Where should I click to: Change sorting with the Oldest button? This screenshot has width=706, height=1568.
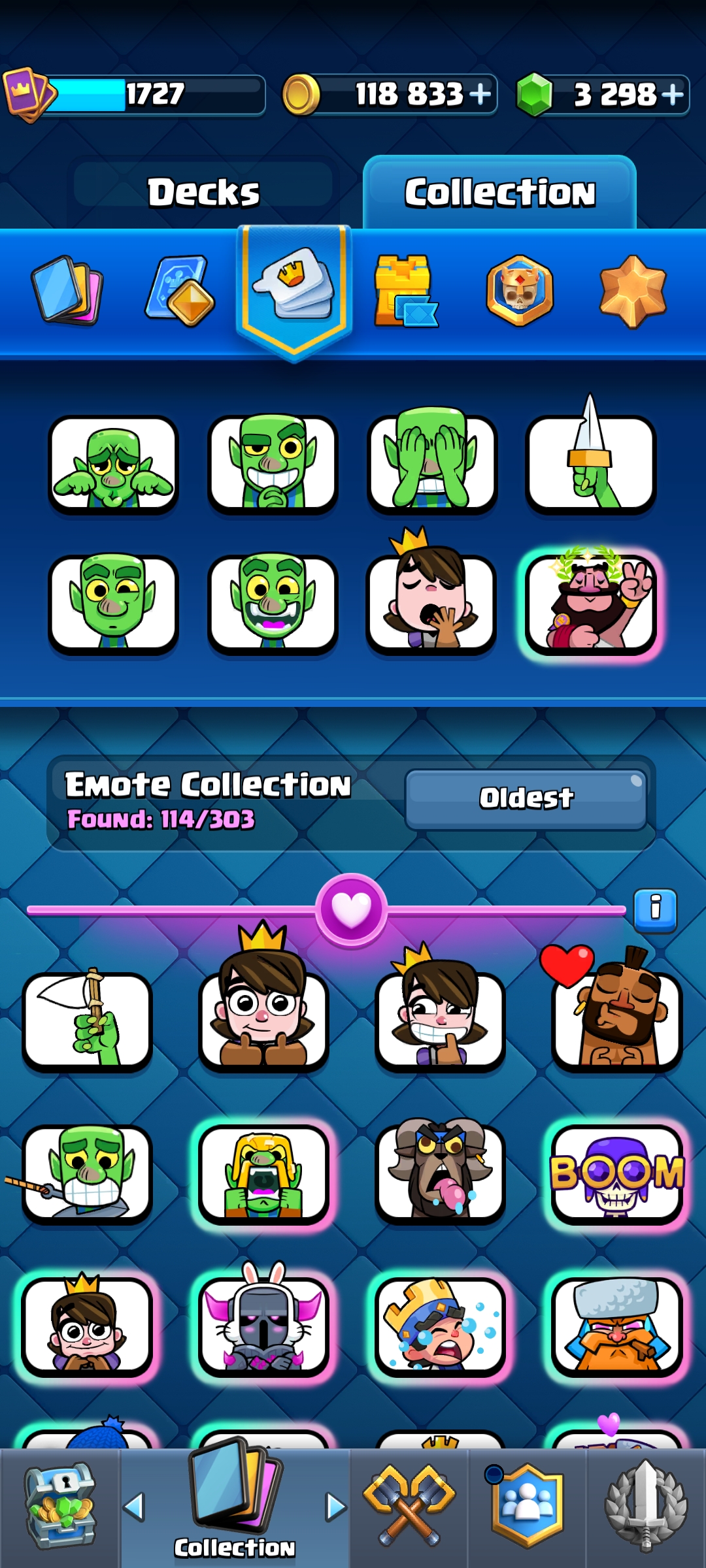click(526, 798)
